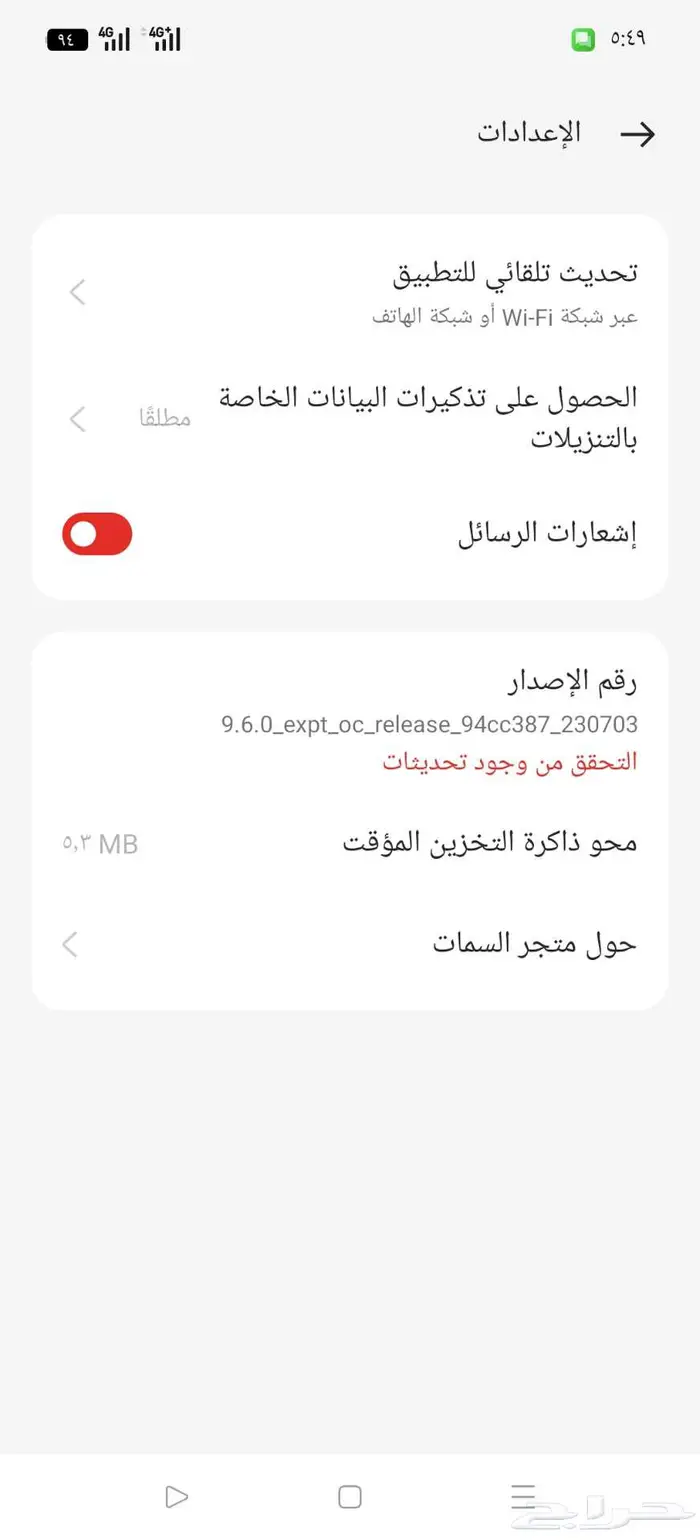Tap the triangle button in navigation bar
Screen dimensions: 700x1540
coord(176,1497)
